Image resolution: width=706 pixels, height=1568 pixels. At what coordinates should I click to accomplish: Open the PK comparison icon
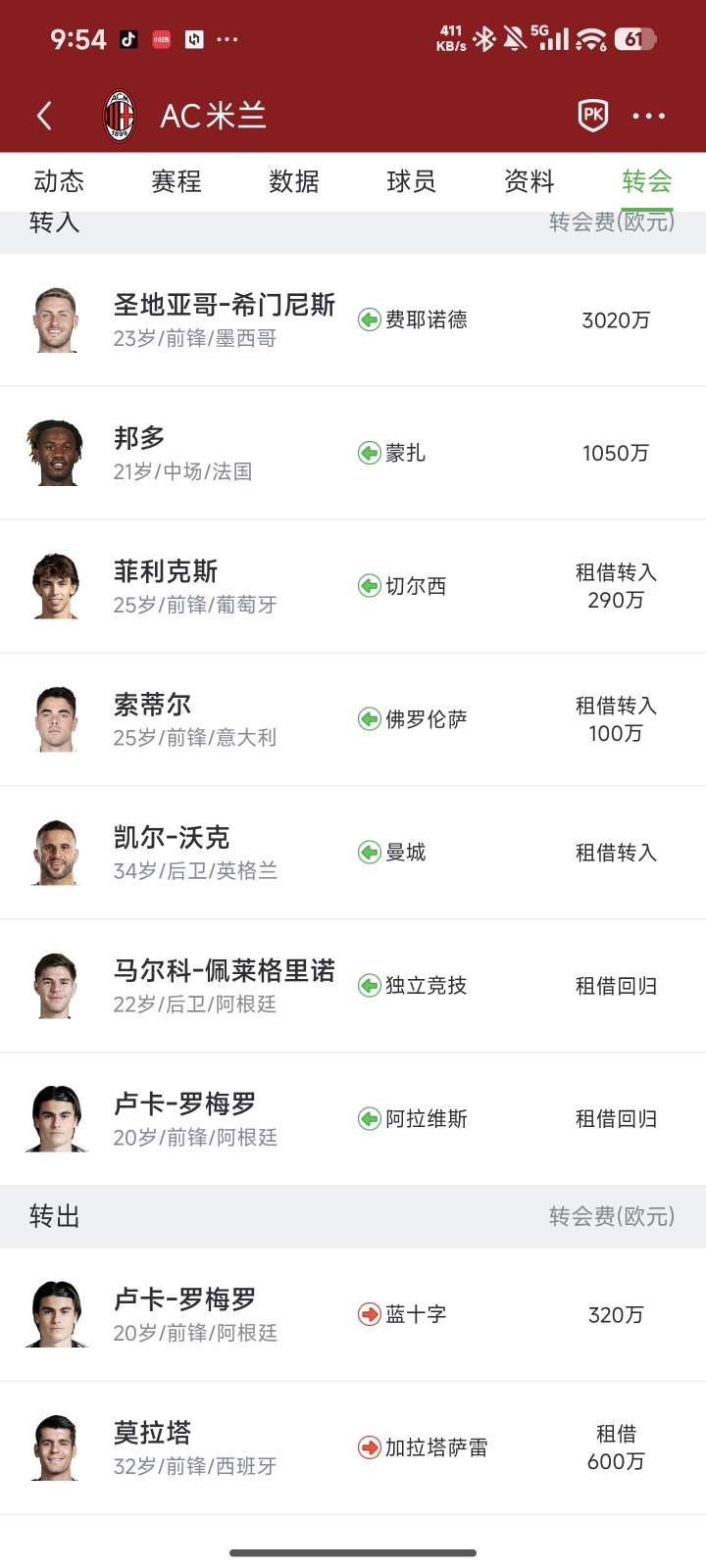point(593,116)
